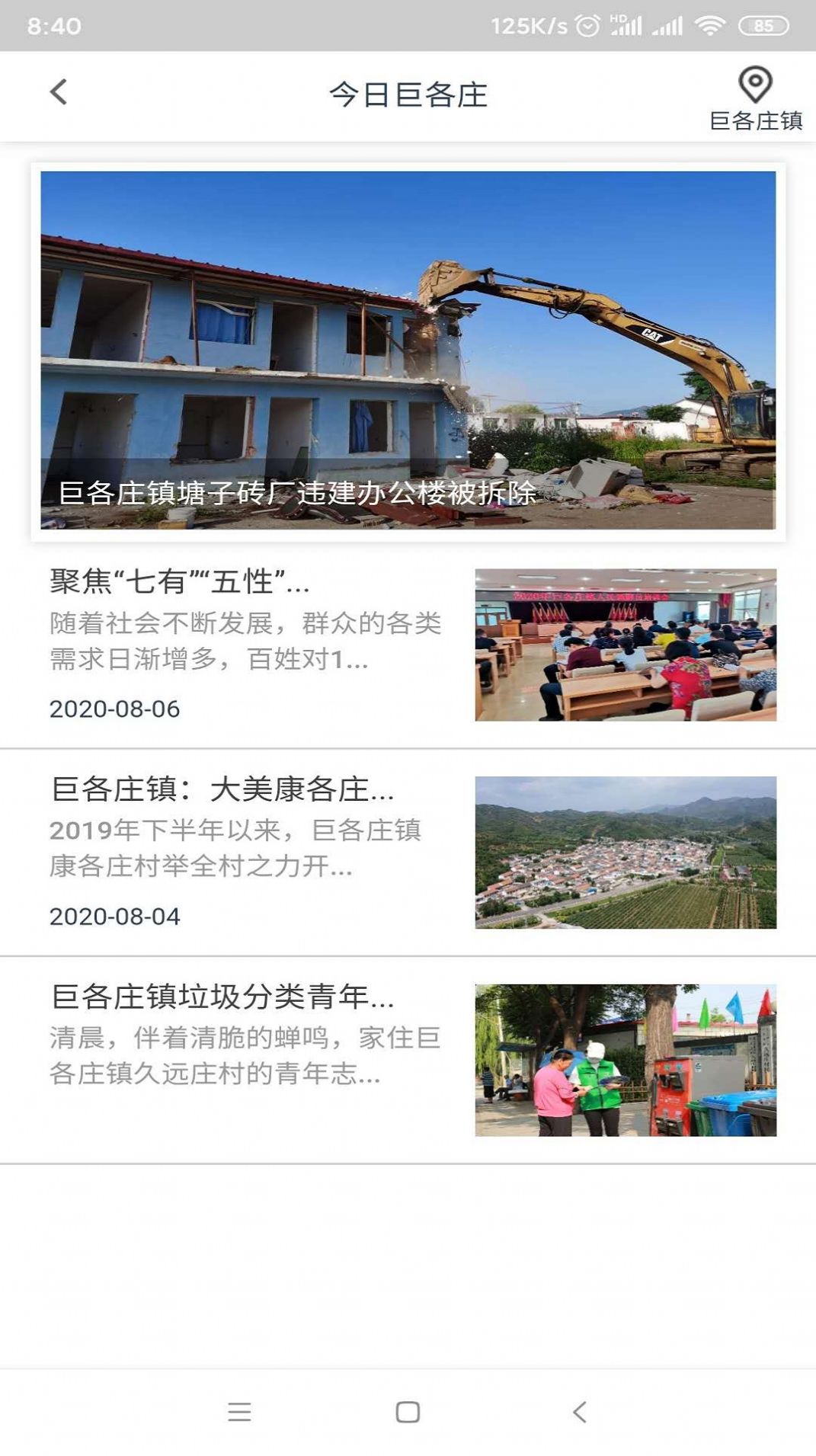The height and width of the screenshot is (1456, 816).
Task: Open the 砖厂违建办公楼被拆除 banner story
Action: pyautogui.click(x=408, y=350)
